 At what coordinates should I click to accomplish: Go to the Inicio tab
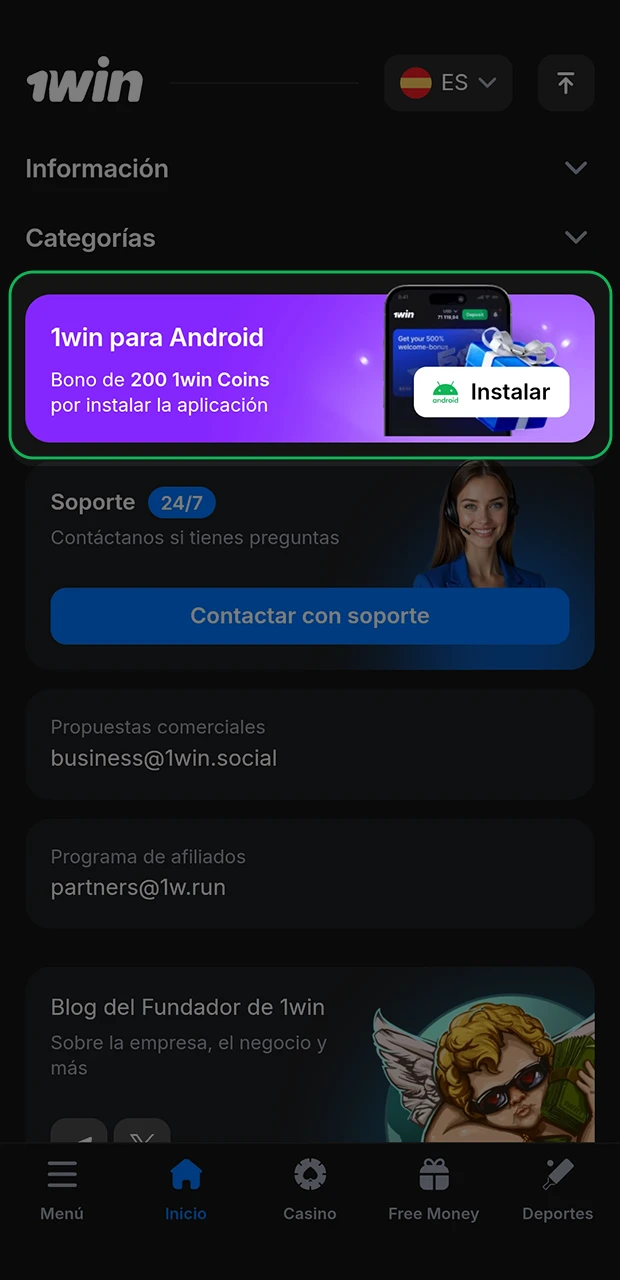coord(186,1190)
